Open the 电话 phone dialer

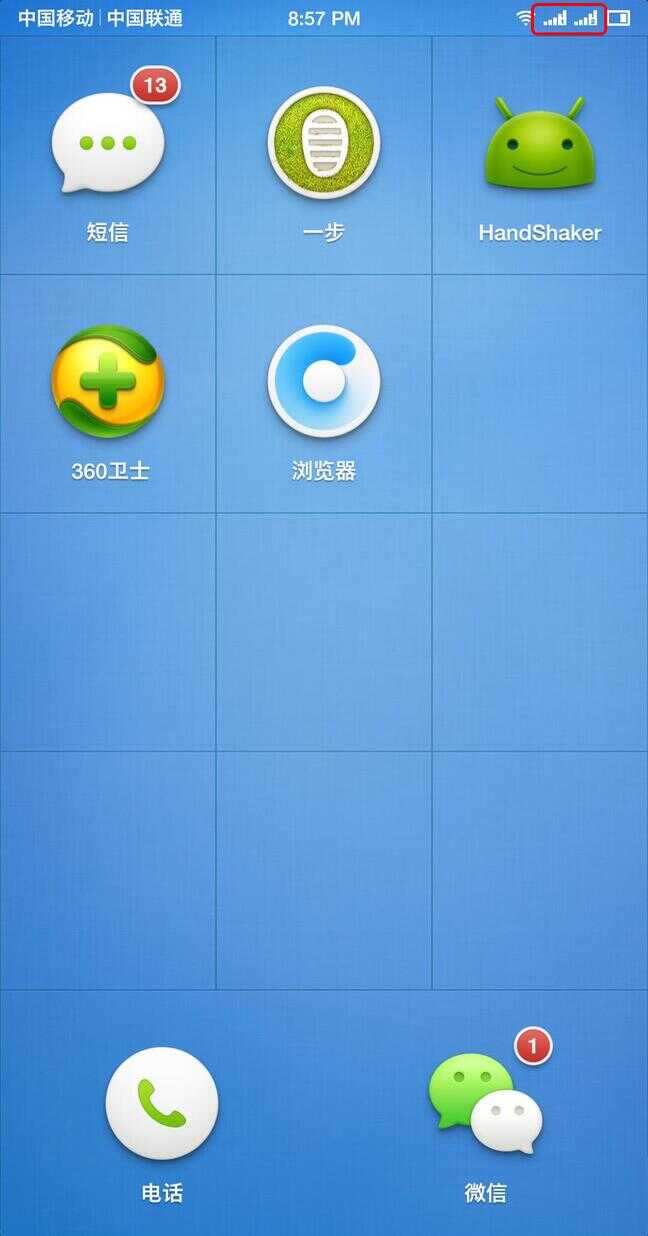click(162, 1103)
